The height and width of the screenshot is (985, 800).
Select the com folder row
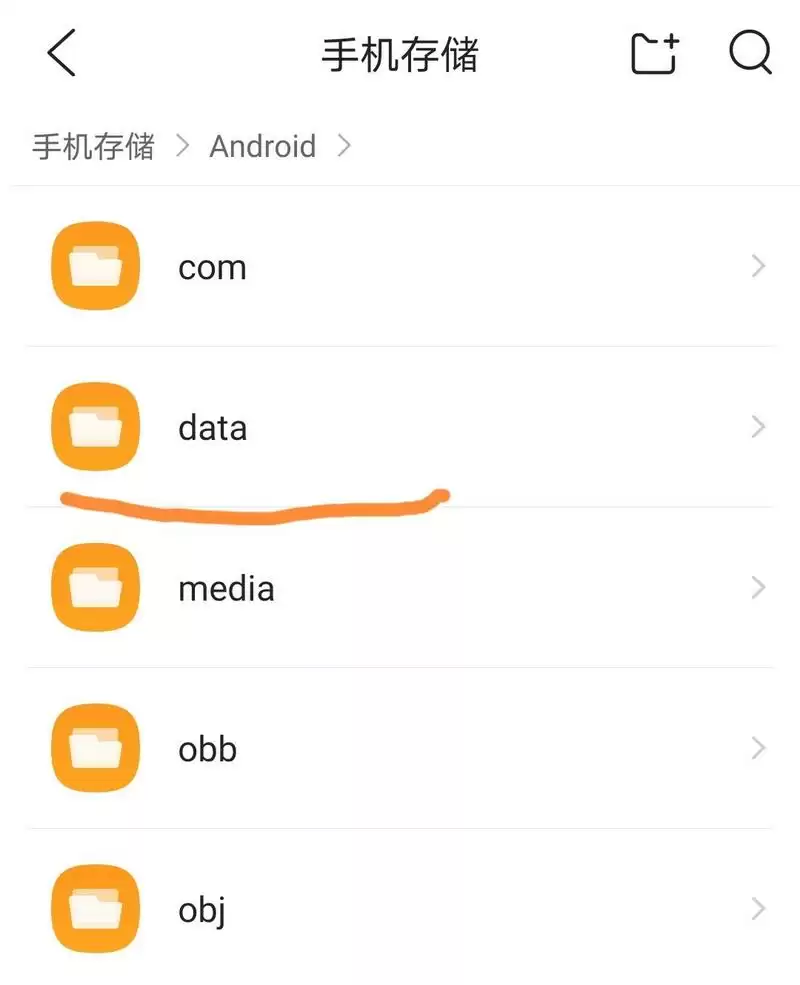(400, 266)
